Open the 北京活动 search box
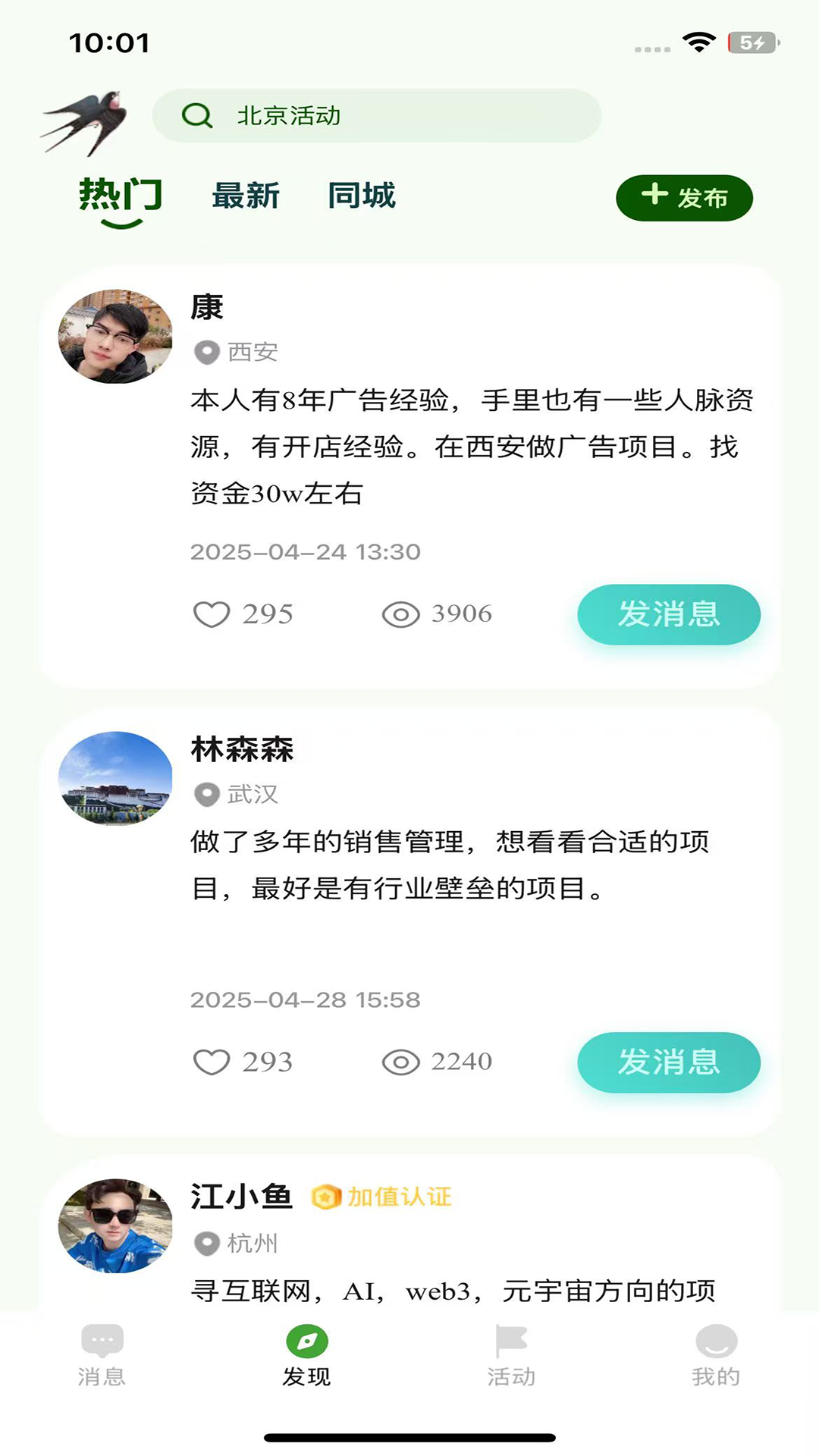819x1456 pixels. pos(376,116)
